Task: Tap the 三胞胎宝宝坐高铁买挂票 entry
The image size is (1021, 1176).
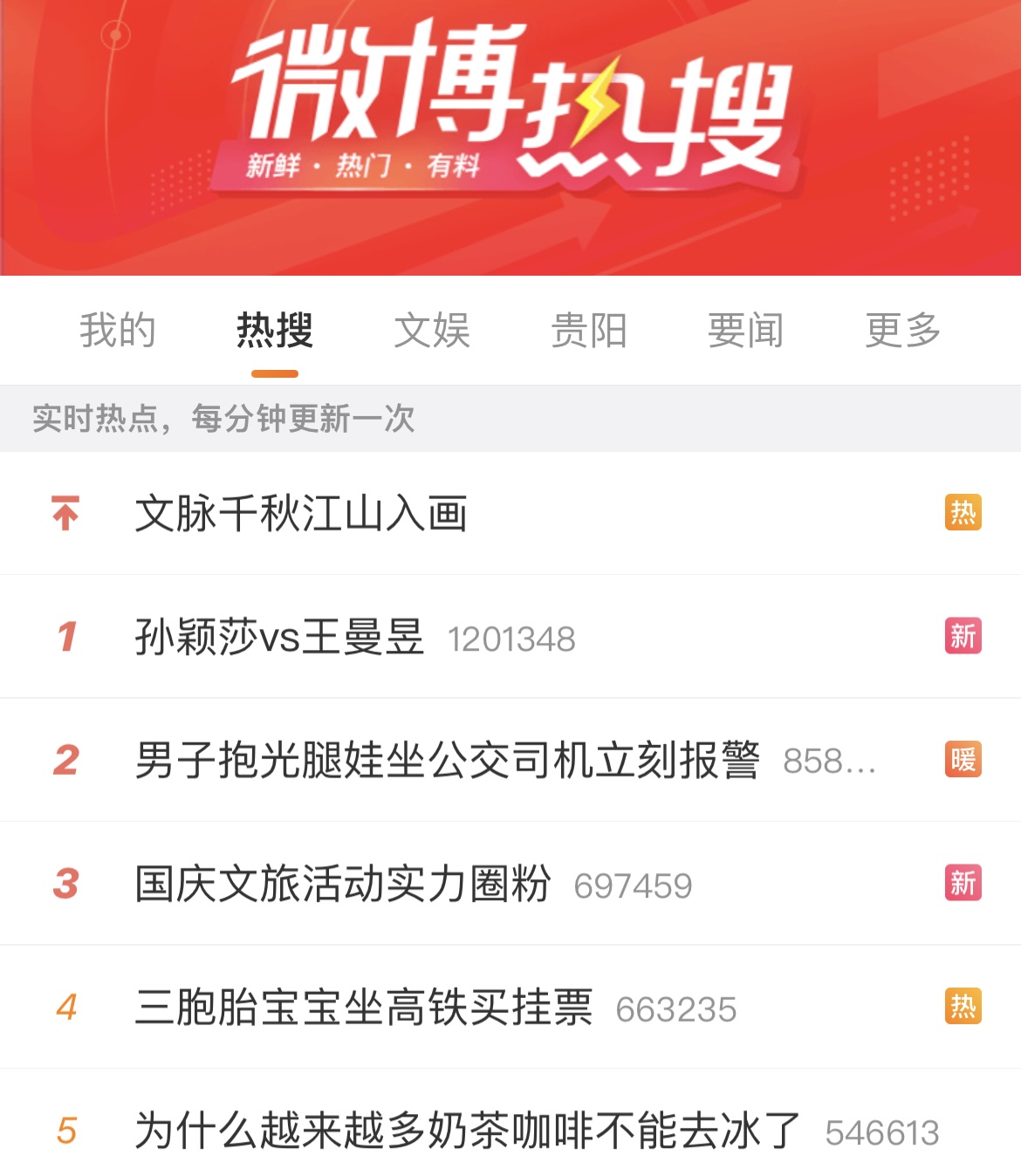Action: [364, 1008]
